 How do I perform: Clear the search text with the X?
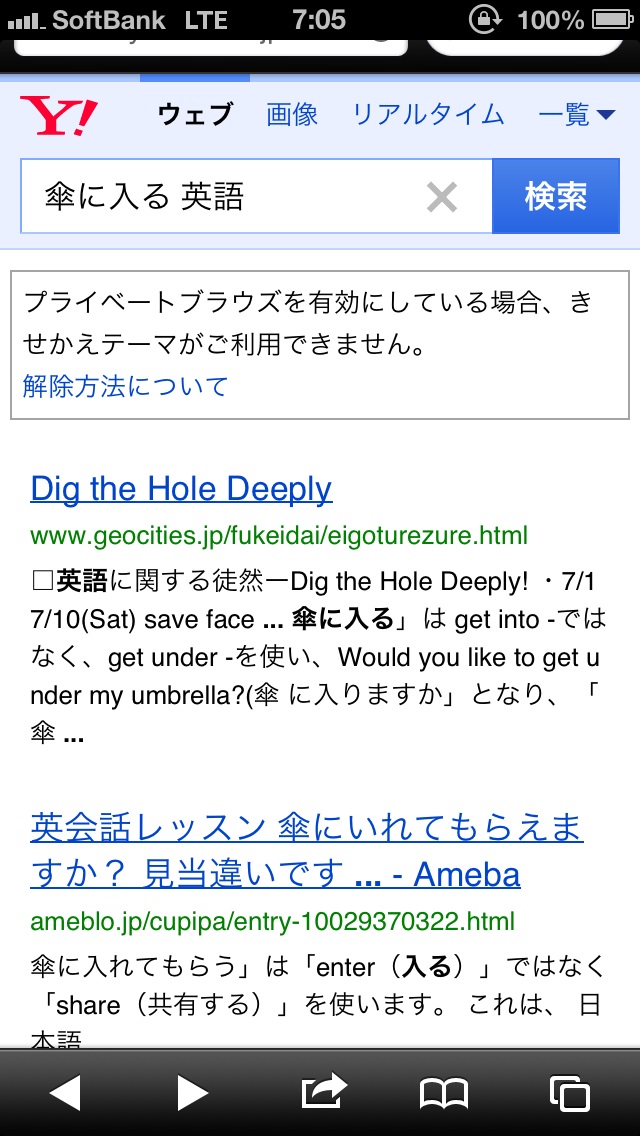coord(442,197)
